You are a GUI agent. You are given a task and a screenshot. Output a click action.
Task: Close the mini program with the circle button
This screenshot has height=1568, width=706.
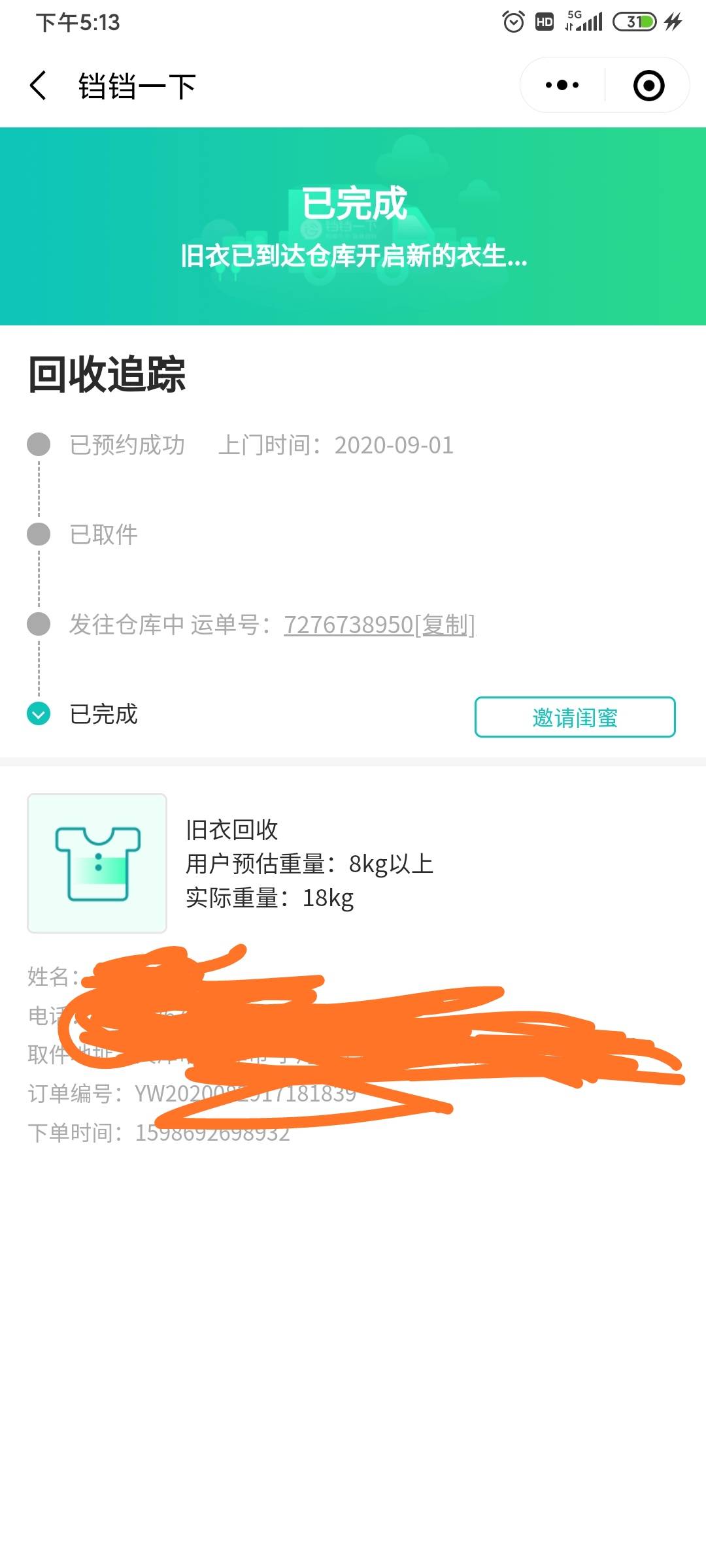point(648,86)
